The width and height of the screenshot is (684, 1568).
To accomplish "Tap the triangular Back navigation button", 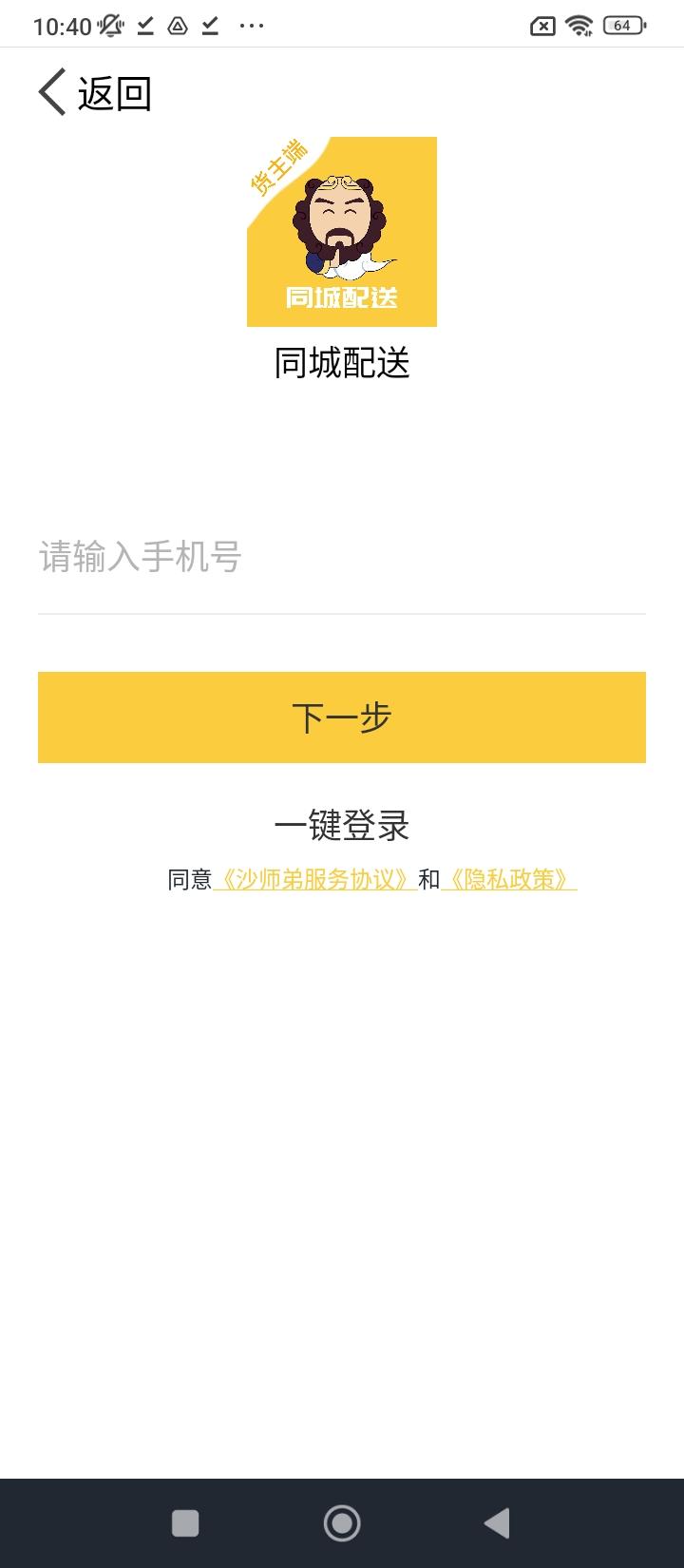I will pos(497,1521).
